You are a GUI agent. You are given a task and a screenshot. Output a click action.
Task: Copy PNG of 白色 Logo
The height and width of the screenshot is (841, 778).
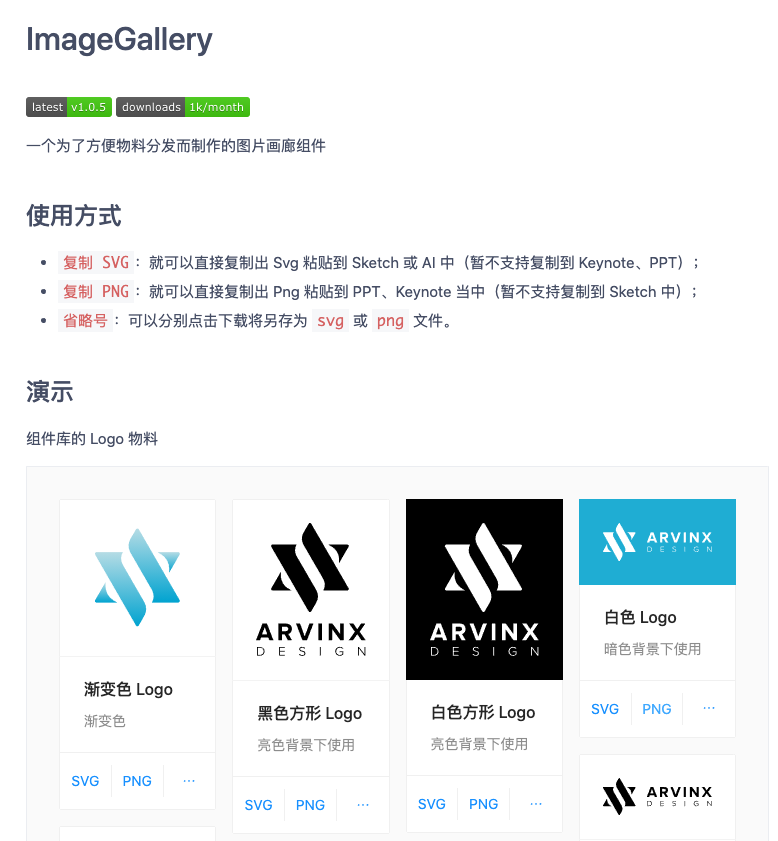click(656, 709)
